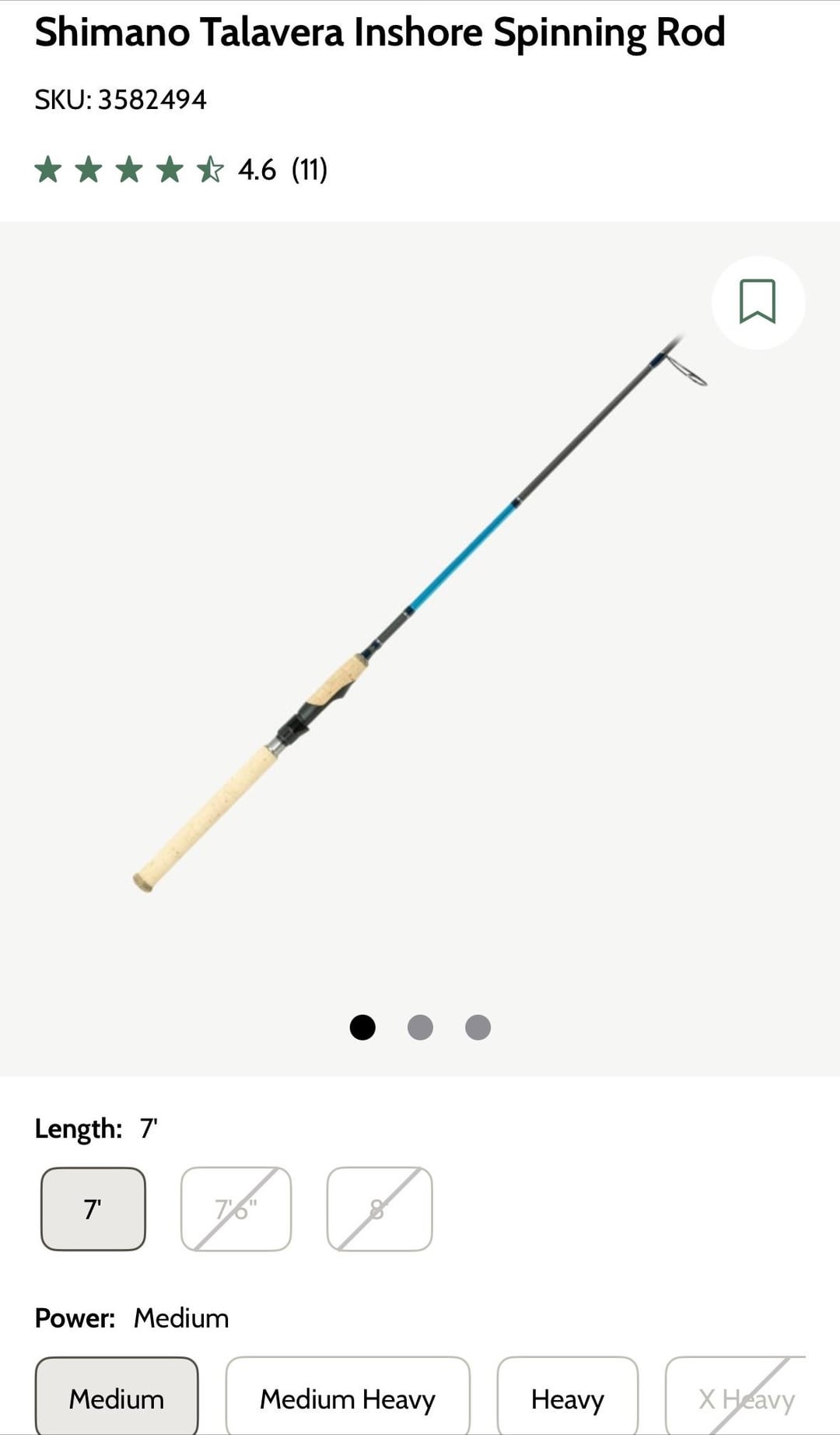This screenshot has width=840, height=1435.
Task: Pick the 8' length option
Action: tap(379, 1209)
